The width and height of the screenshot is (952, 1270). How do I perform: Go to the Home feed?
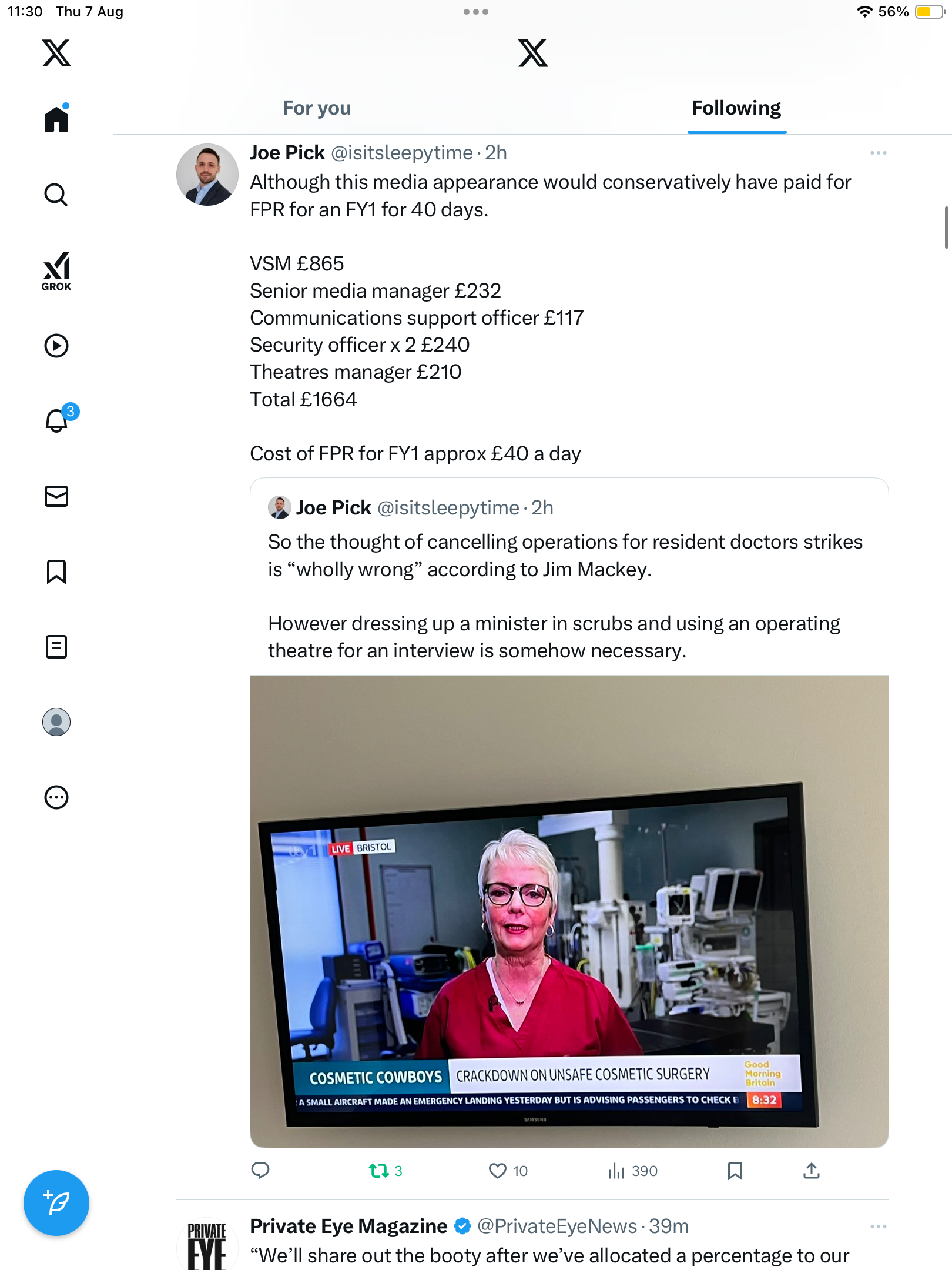coord(56,119)
